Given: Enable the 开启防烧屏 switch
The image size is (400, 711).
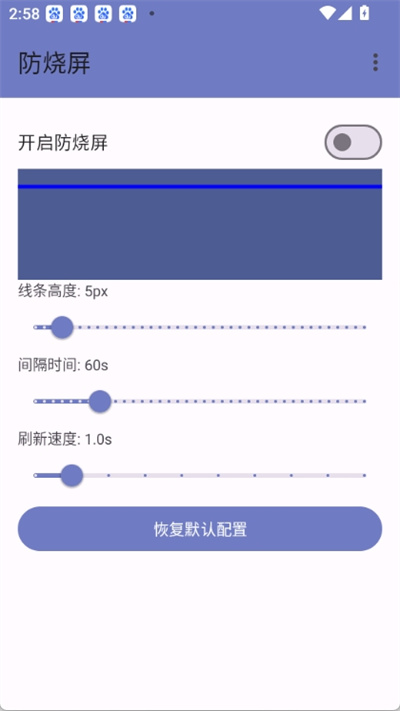Looking at the screenshot, I should (353, 142).
